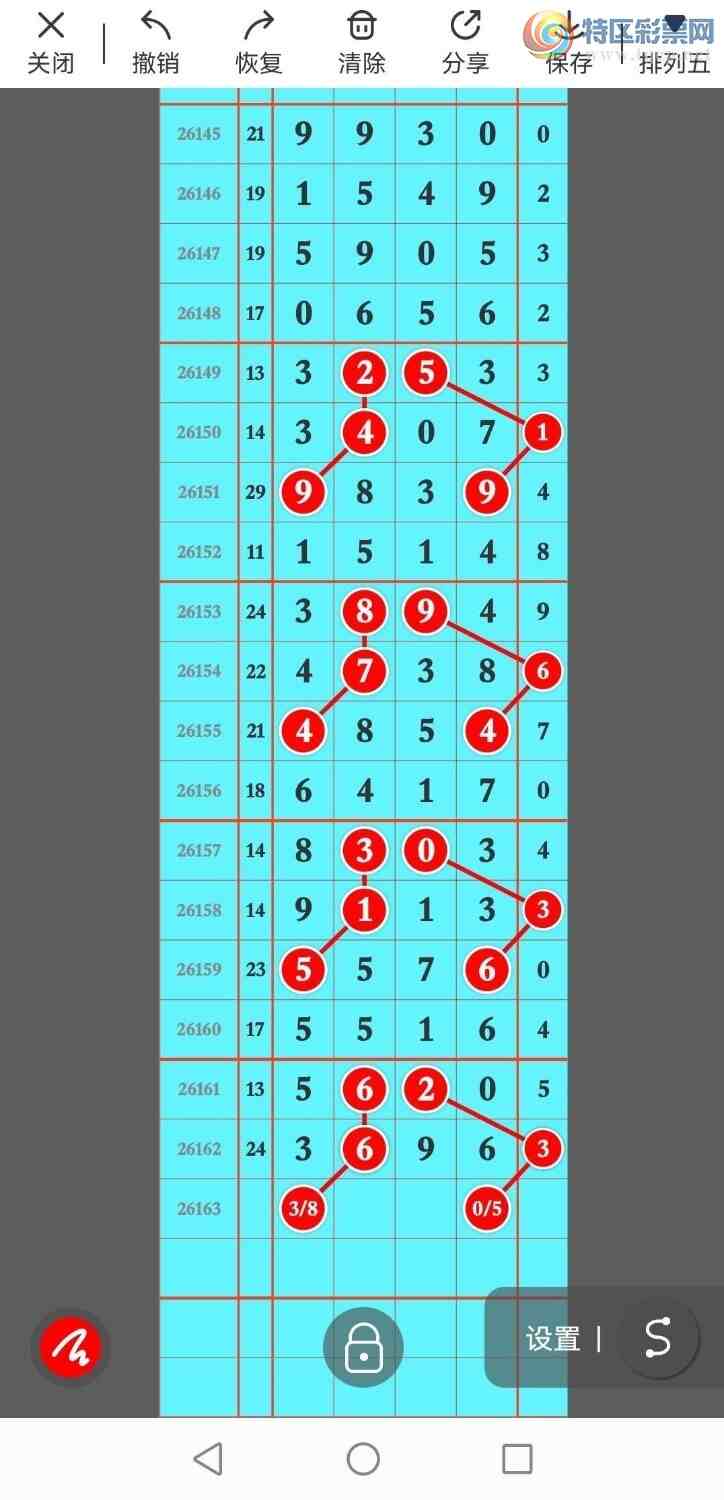Viewport: 724px width, 1500px height.
Task: Tap the red pen drawing button
Action: click(x=70, y=1348)
